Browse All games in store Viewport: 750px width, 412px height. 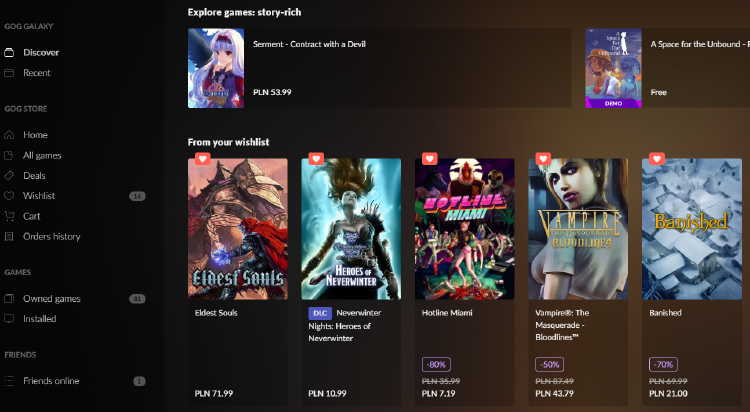pos(42,155)
